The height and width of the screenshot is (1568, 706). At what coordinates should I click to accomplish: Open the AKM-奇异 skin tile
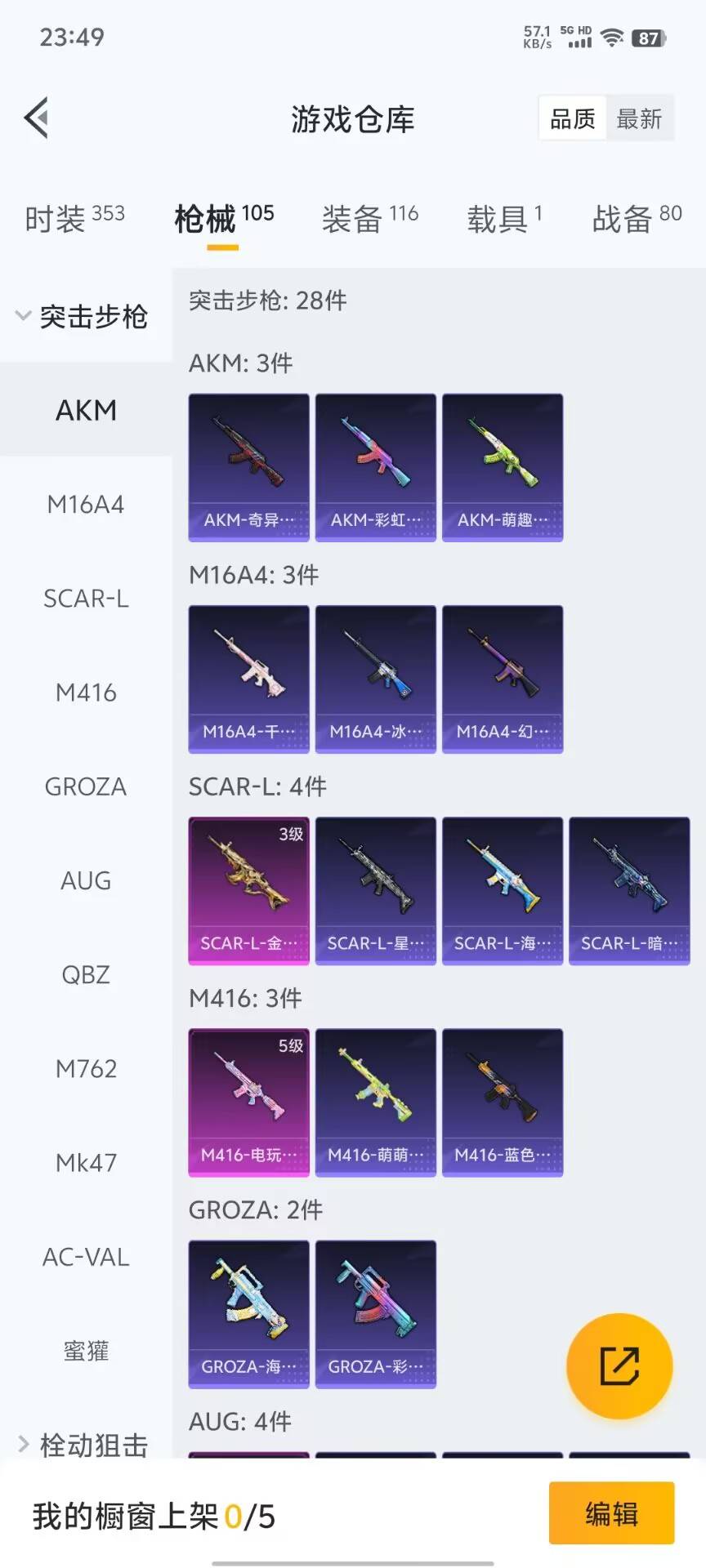click(248, 467)
